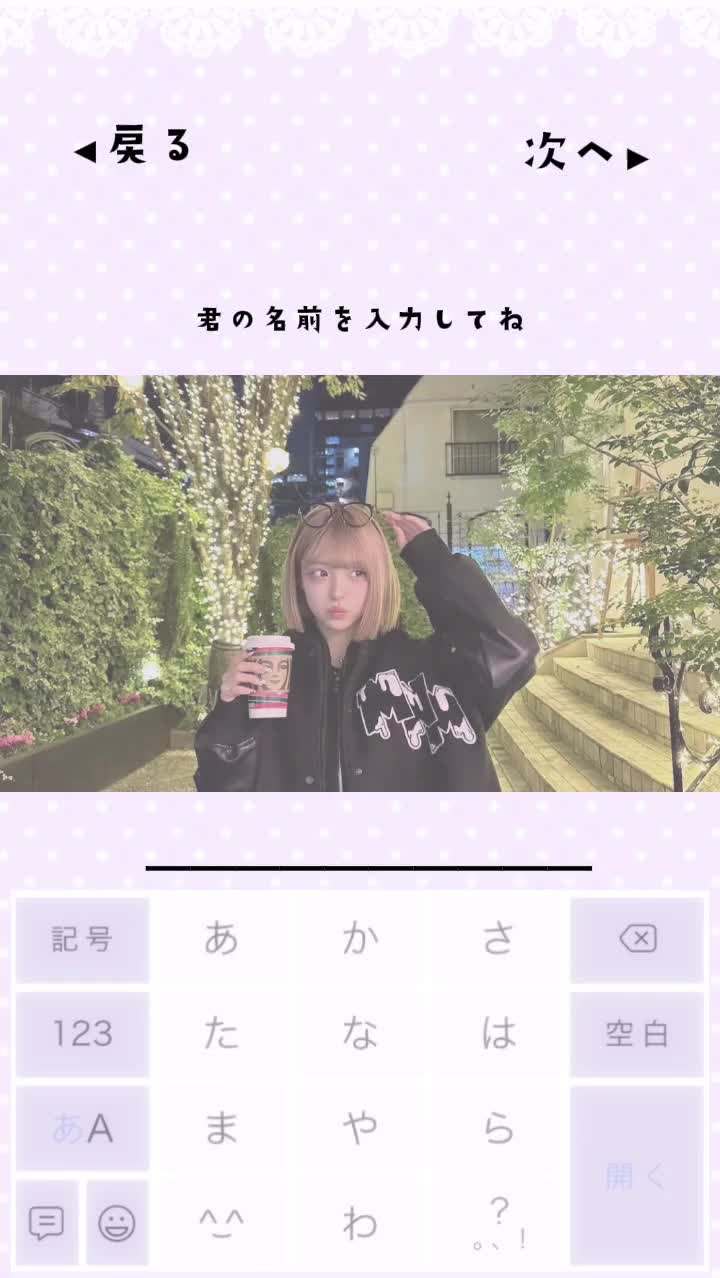Insert a space with 空白 key
Screen dimensions: 720x1278
click(x=637, y=1034)
